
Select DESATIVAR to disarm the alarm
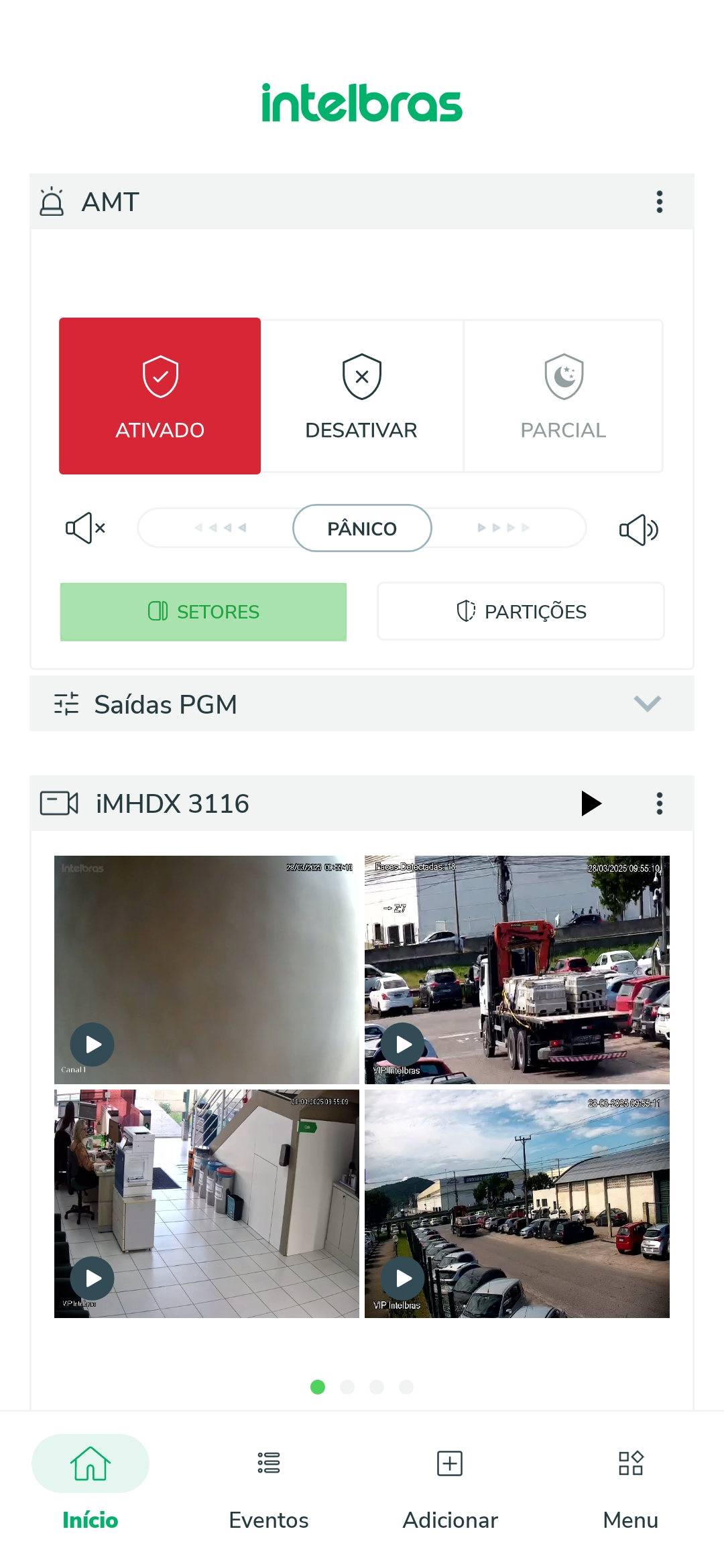pyautogui.click(x=361, y=396)
